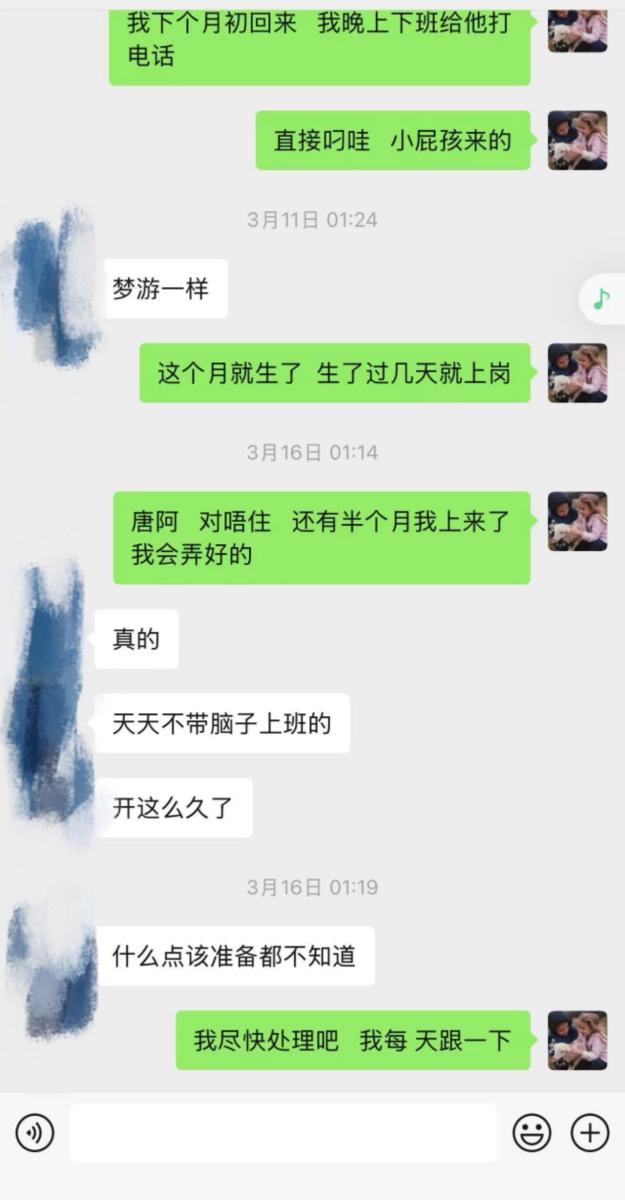The image size is (625, 1200).
Task: Focus the message input field
Action: [283, 1133]
